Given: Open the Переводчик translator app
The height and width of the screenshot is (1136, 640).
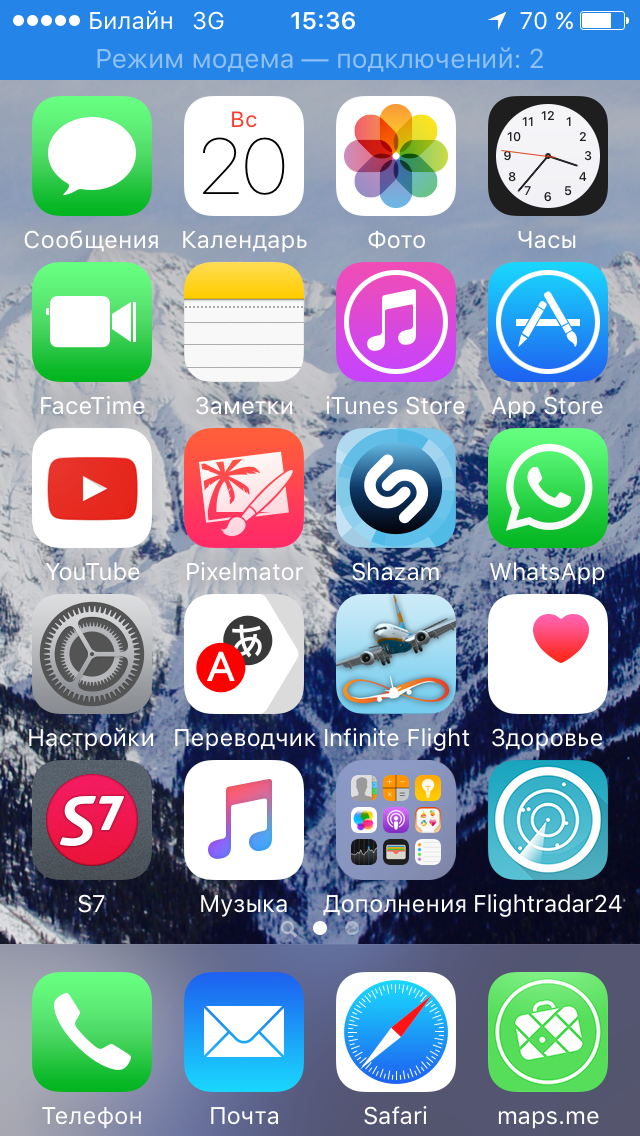Looking at the screenshot, I should 244,654.
